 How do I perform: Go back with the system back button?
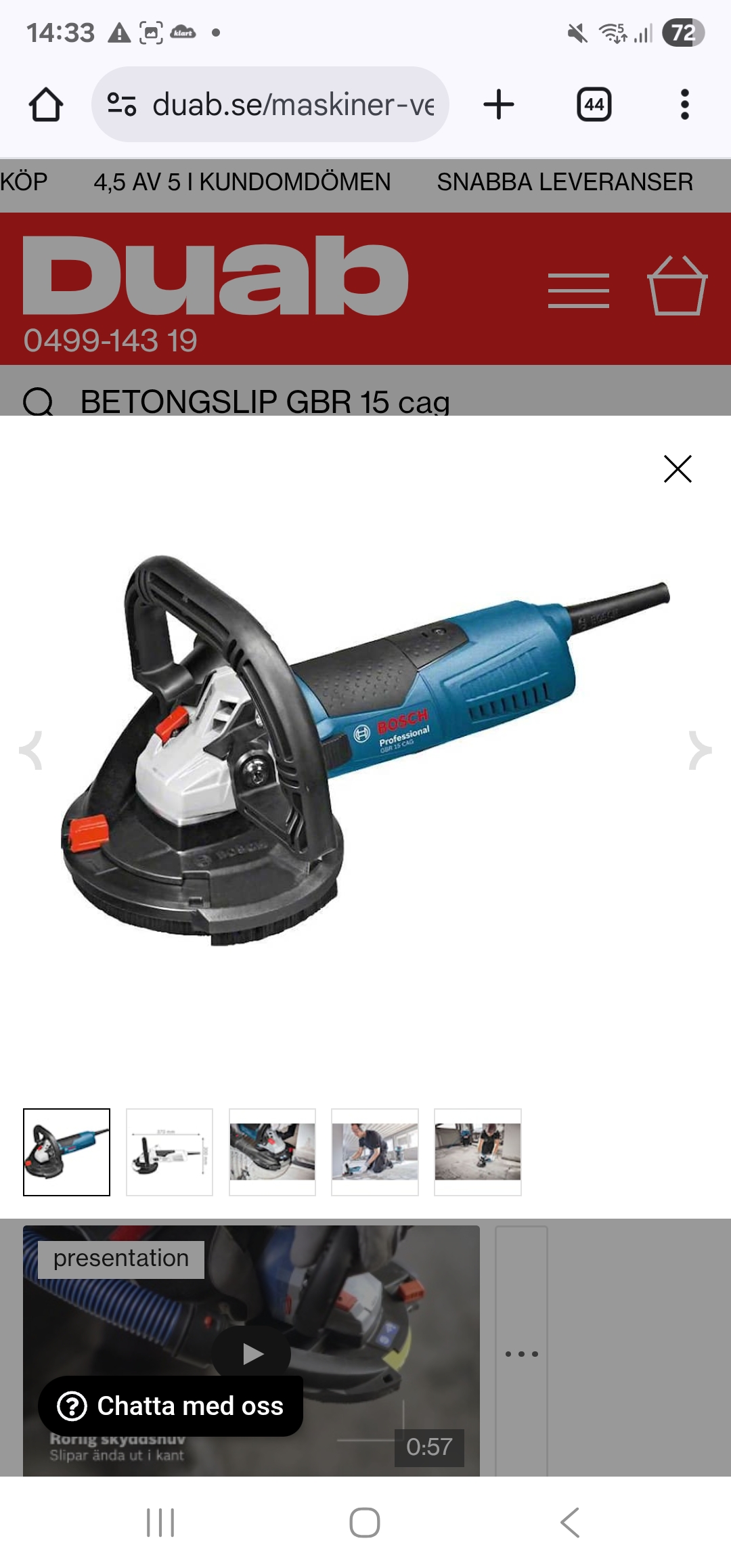pos(570,1523)
